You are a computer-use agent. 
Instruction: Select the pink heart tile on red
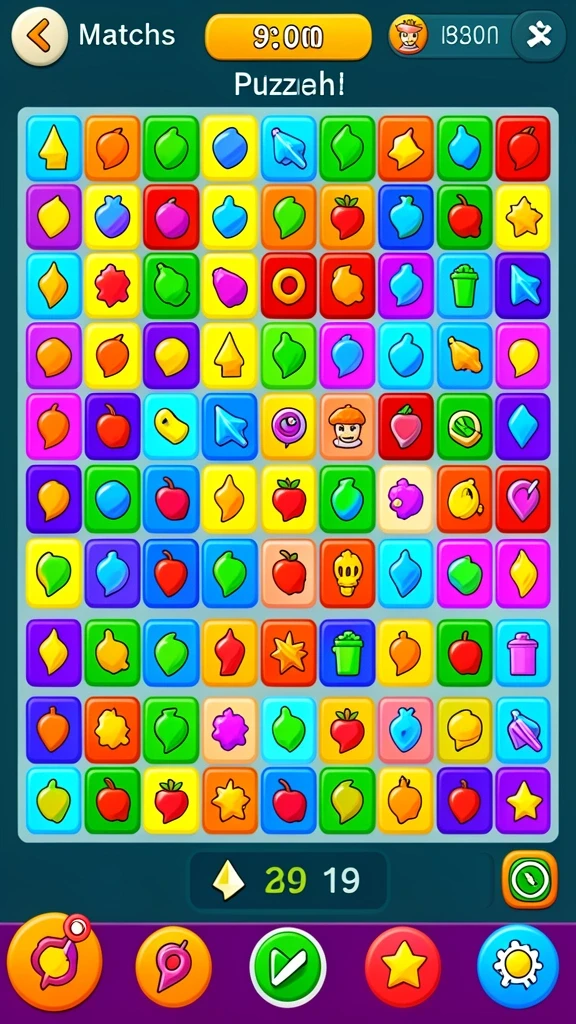pyautogui.click(x=523, y=499)
